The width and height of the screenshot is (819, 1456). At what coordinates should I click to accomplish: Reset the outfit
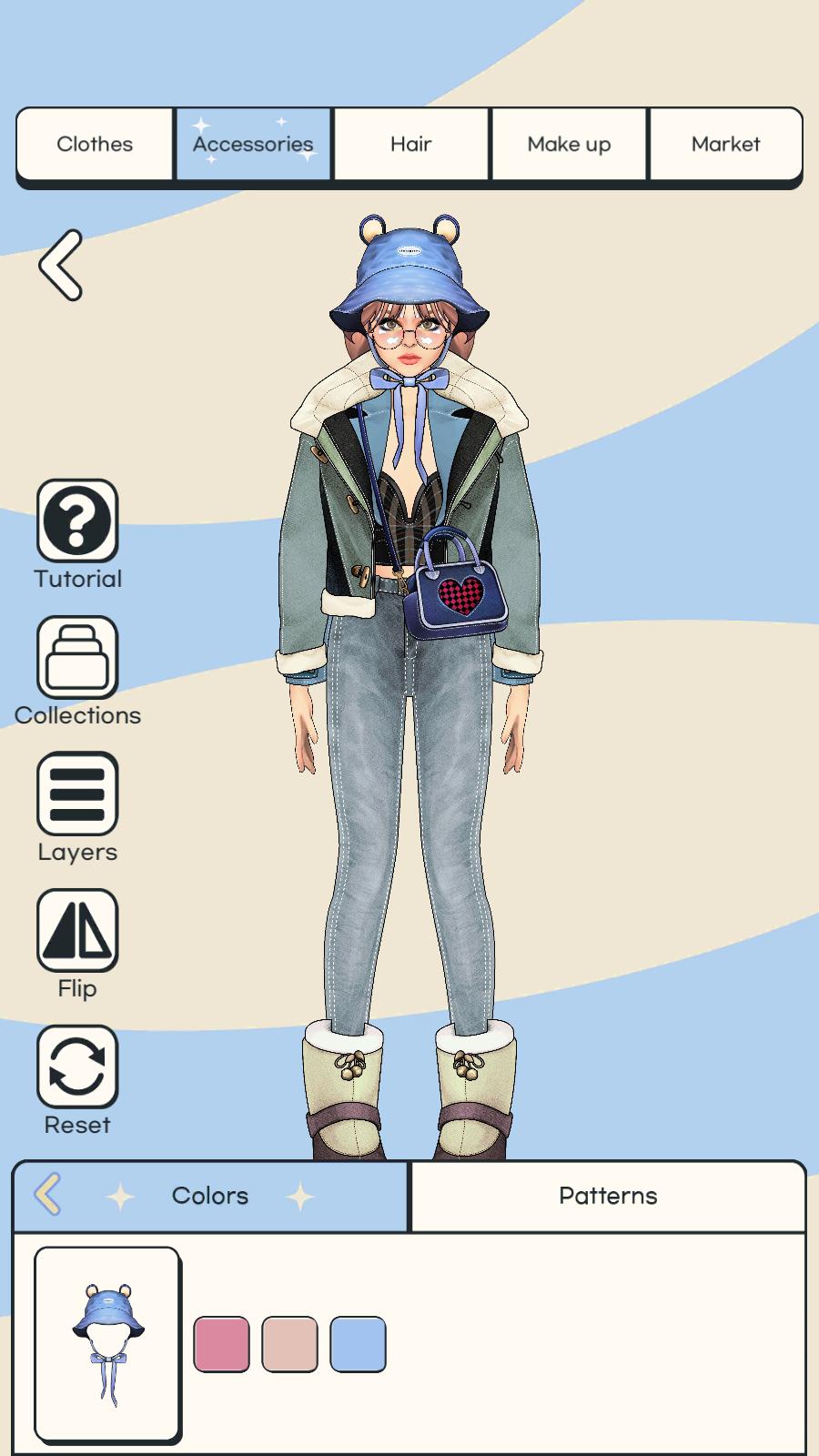tap(77, 1067)
